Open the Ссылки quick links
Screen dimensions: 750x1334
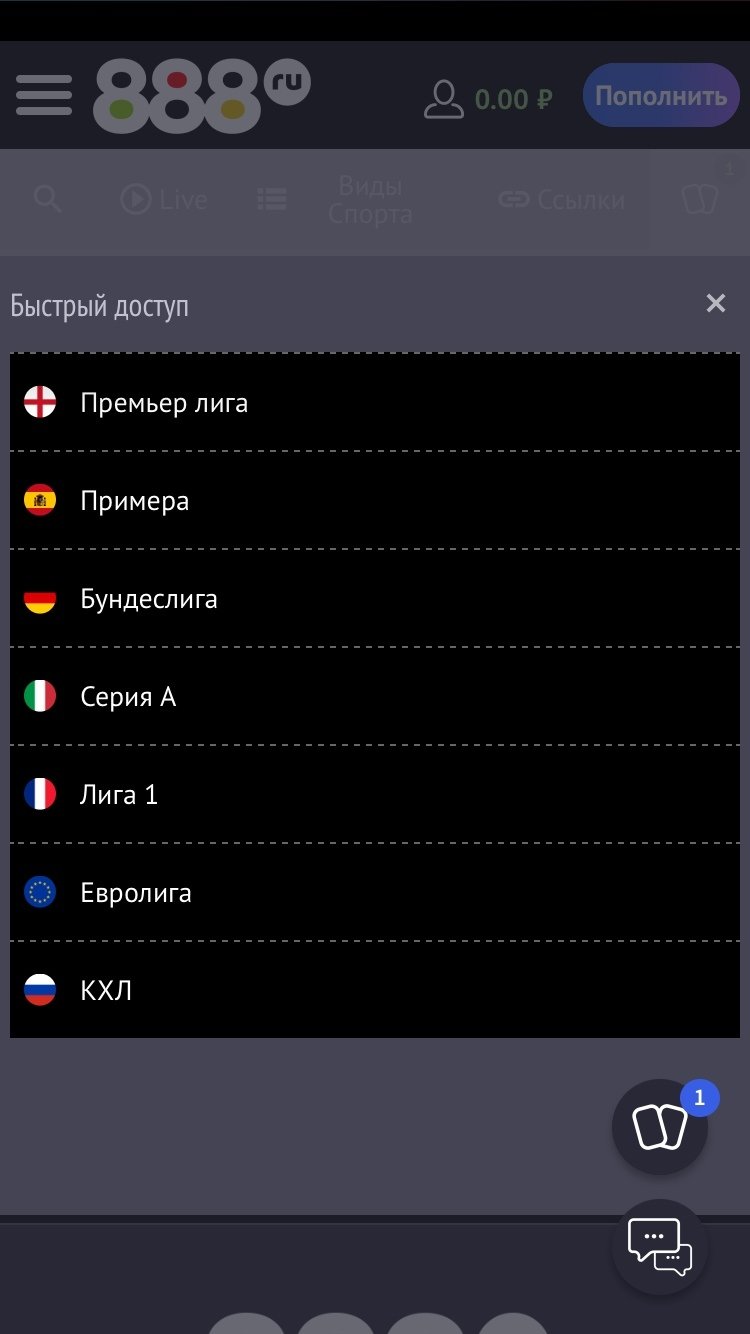click(x=561, y=200)
